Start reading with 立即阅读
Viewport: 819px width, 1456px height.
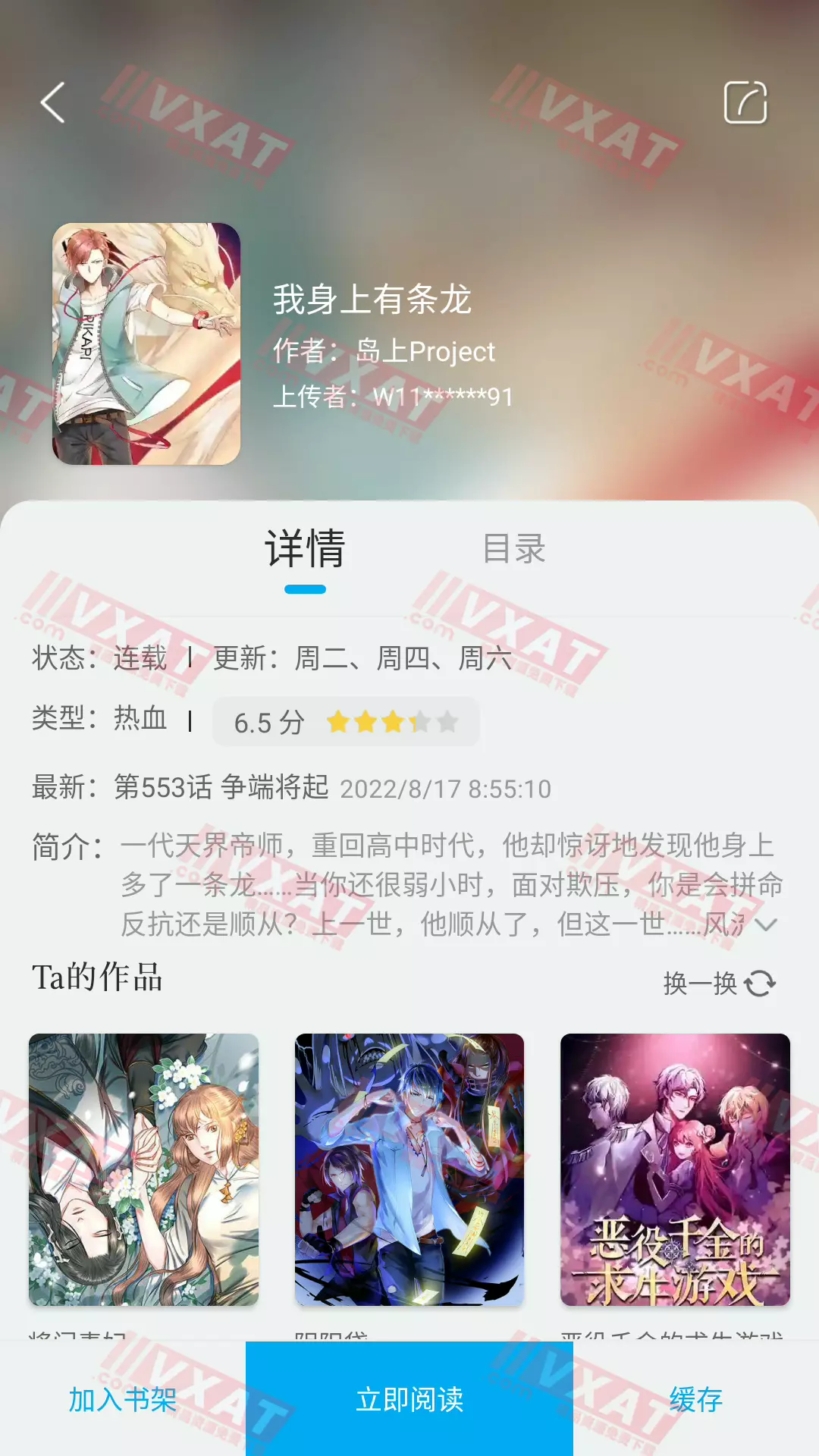tap(409, 1399)
